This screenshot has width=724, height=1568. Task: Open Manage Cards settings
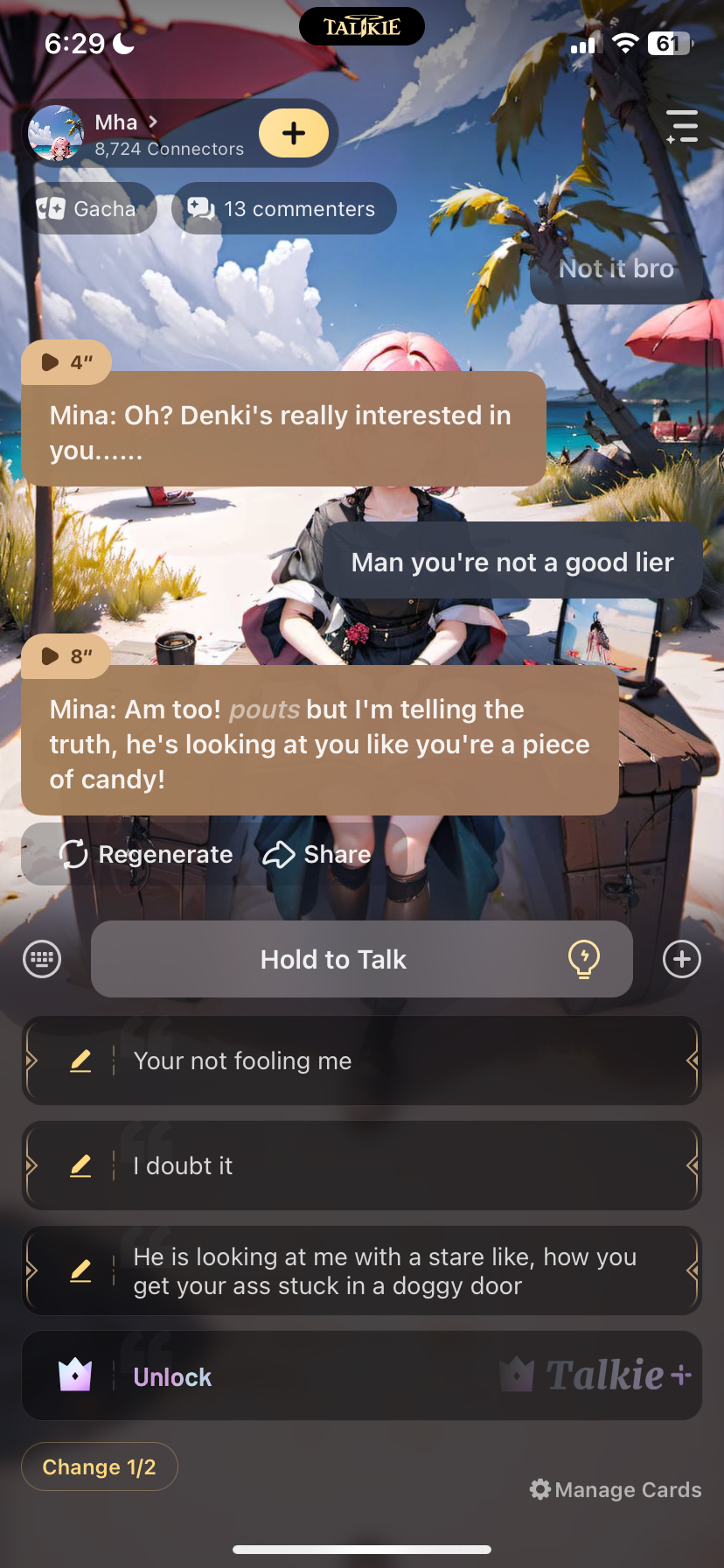(x=616, y=1489)
